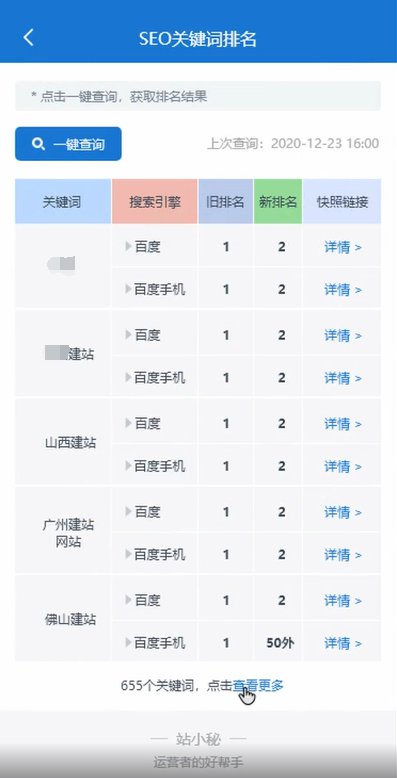The width and height of the screenshot is (397, 778).
Task: View 详情 for 广州建站网站 百度手机 row
Action: coord(343,555)
